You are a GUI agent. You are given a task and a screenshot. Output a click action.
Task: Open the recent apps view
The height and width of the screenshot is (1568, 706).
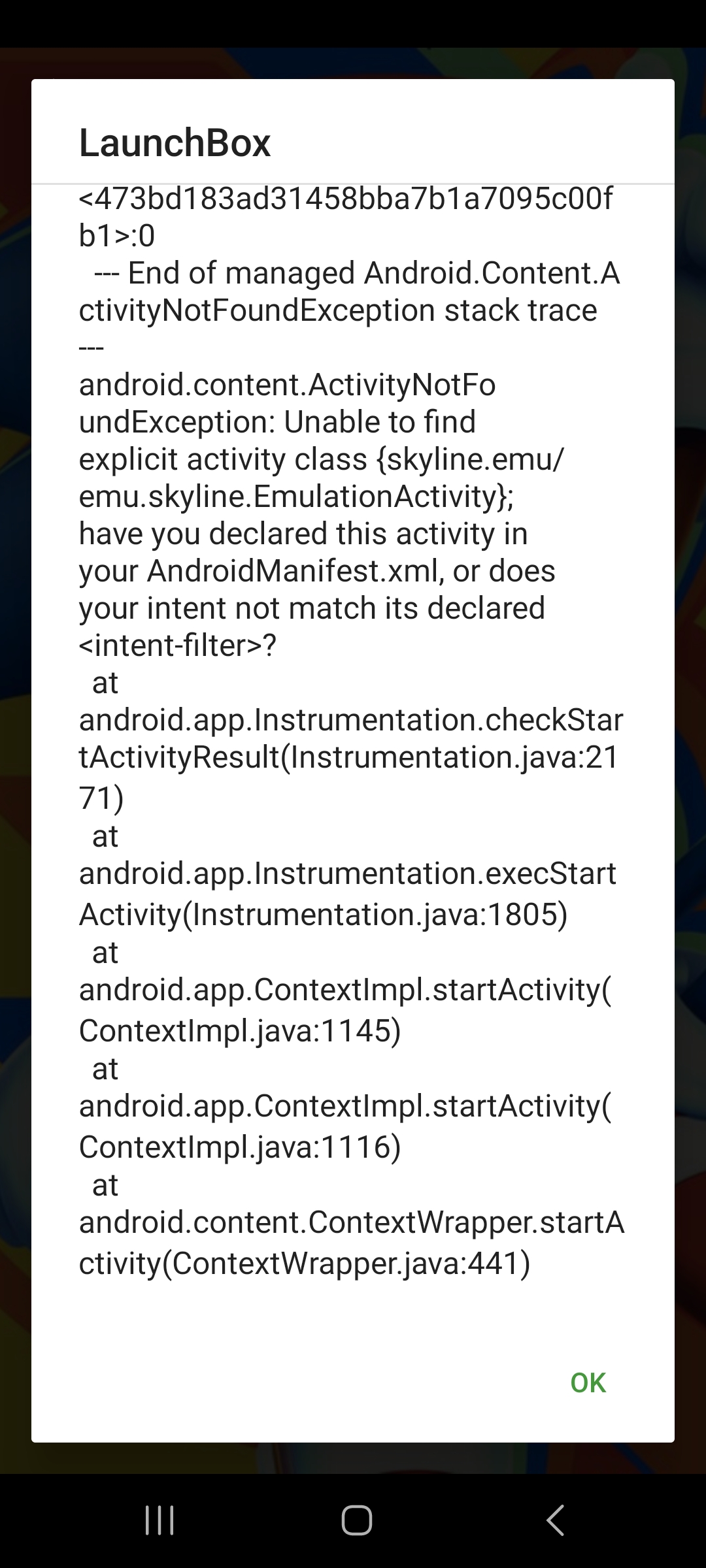[160, 1520]
